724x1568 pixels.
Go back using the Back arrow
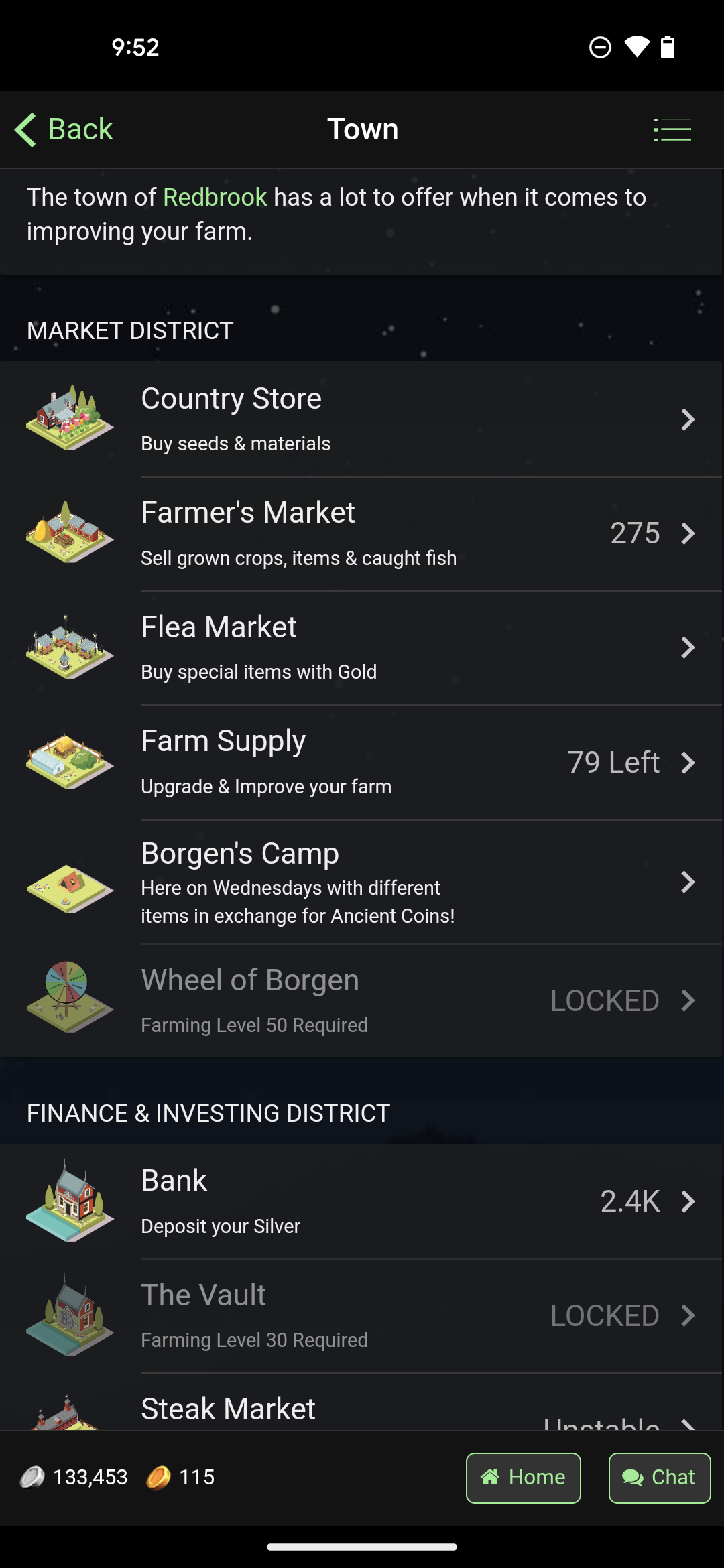tap(64, 129)
